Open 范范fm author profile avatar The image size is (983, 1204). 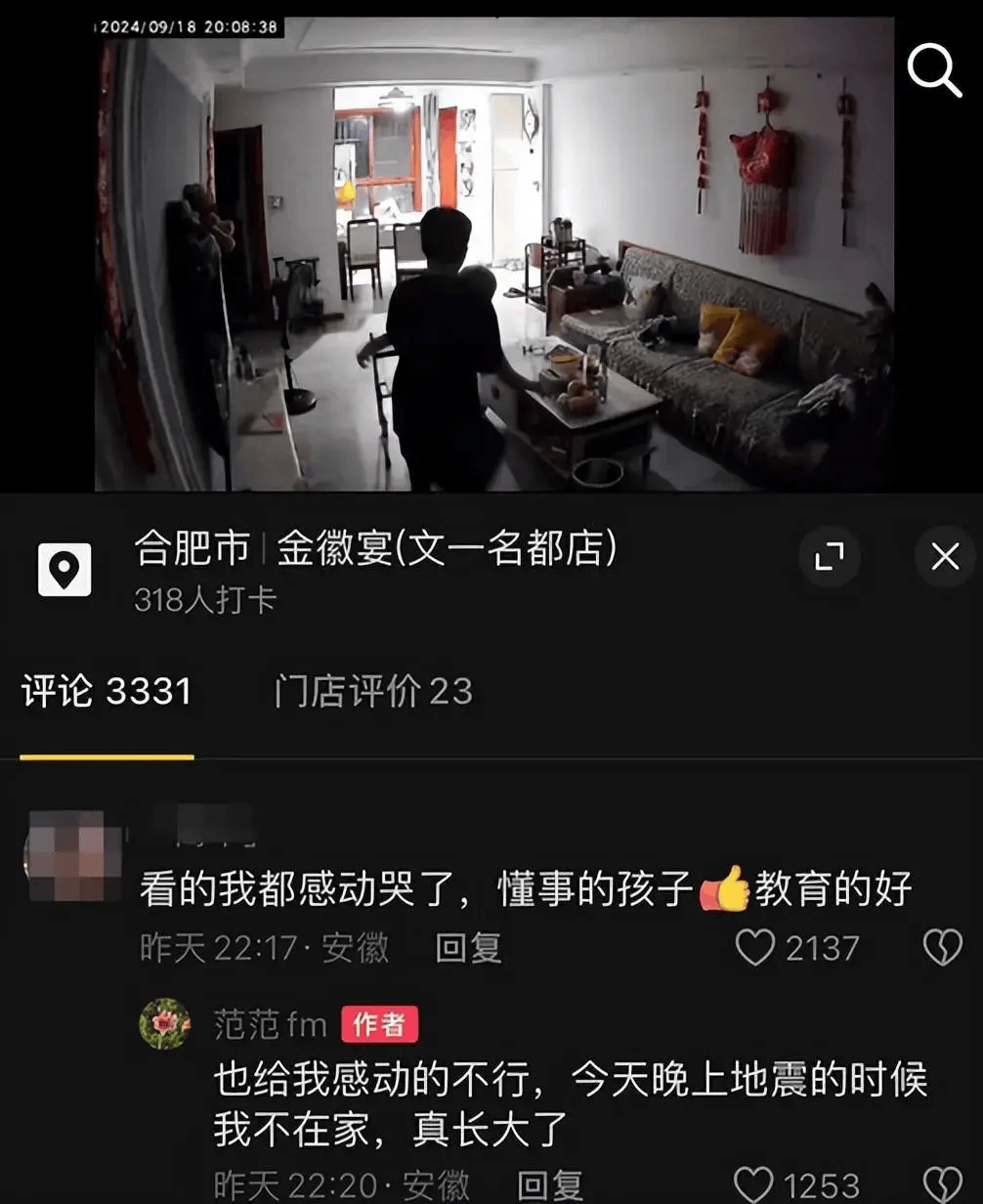(x=164, y=1023)
